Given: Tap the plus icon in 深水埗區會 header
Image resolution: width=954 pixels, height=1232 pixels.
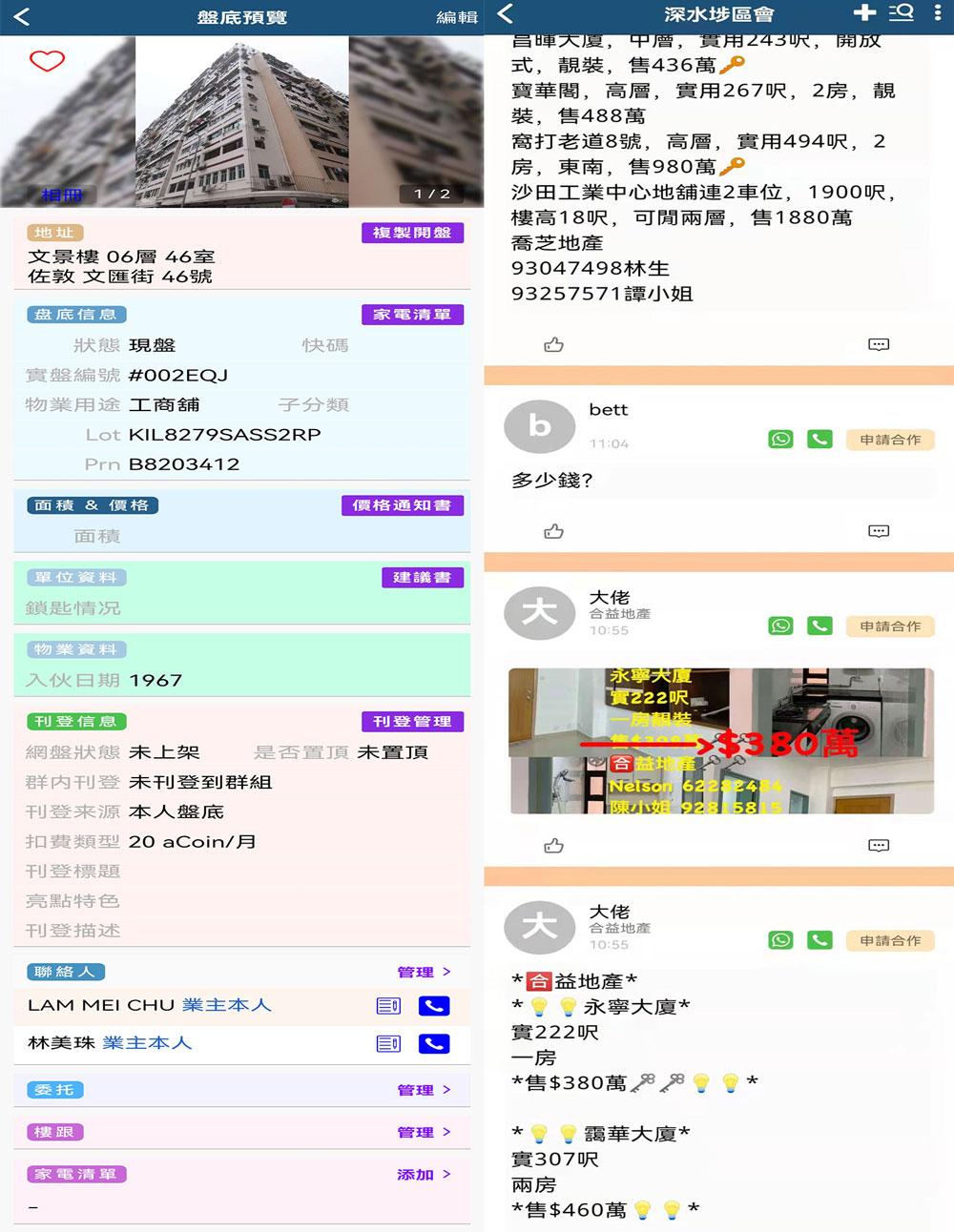Looking at the screenshot, I should tap(864, 12).
